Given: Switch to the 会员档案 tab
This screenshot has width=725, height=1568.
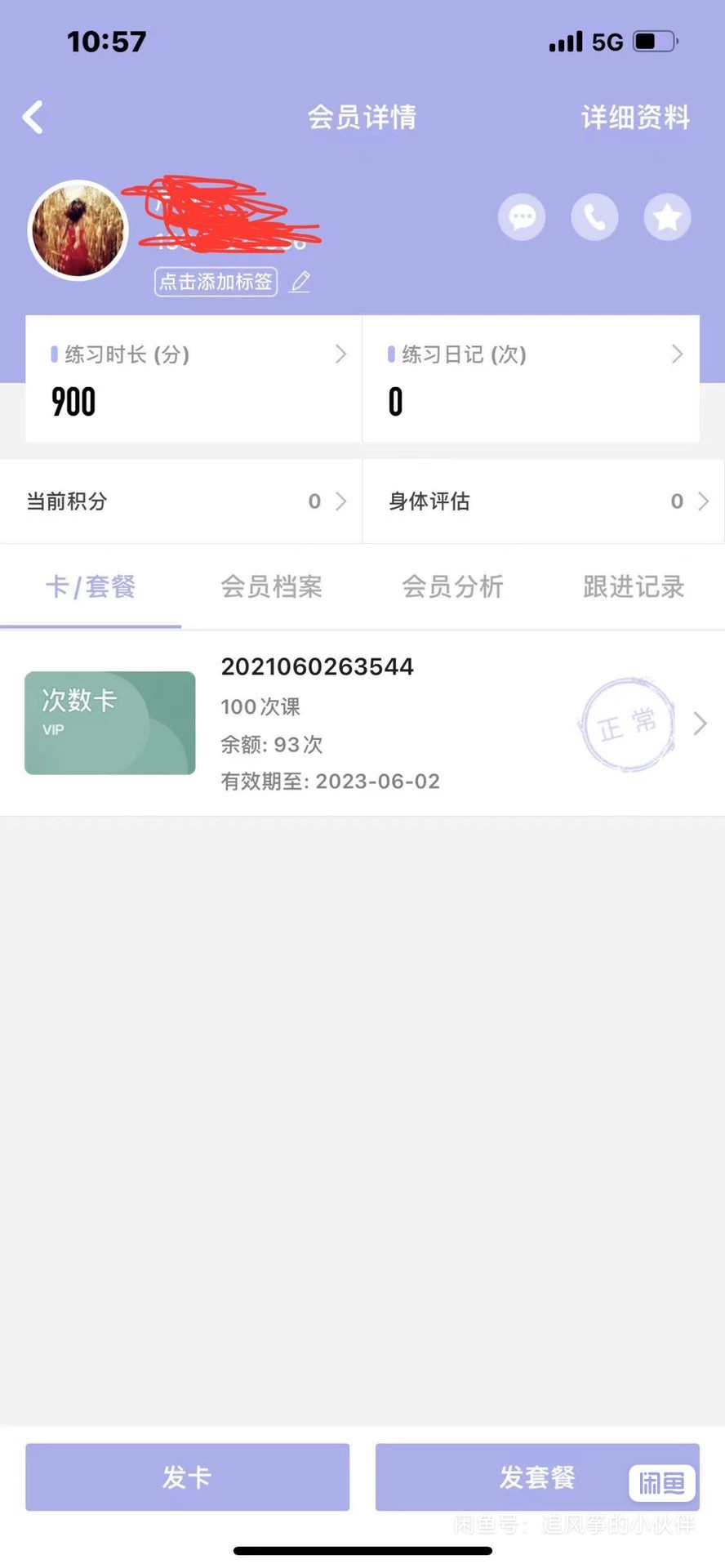Looking at the screenshot, I should point(272,586).
